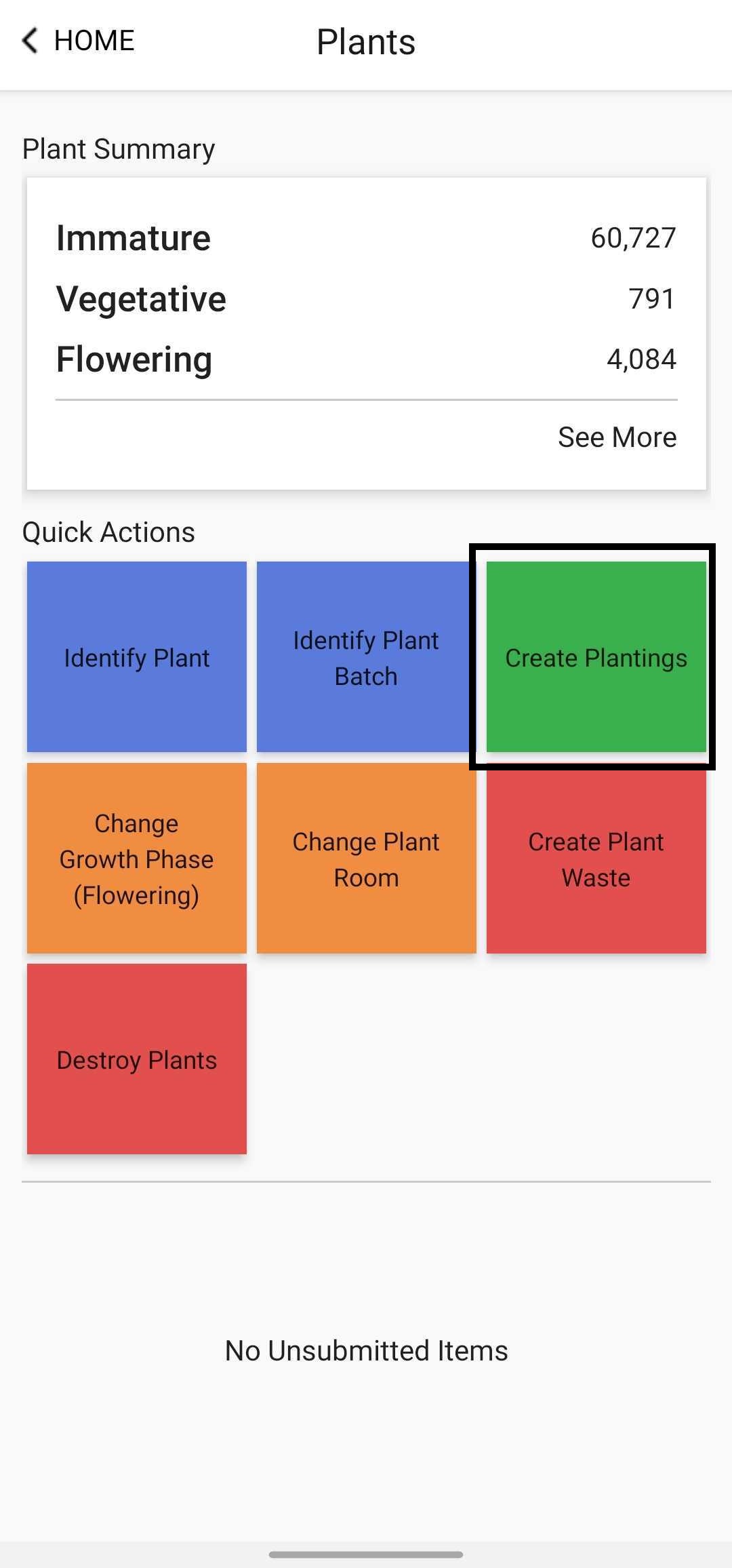Tap the Destroy Plants tile
The image size is (732, 1568).
pyautogui.click(x=137, y=1059)
